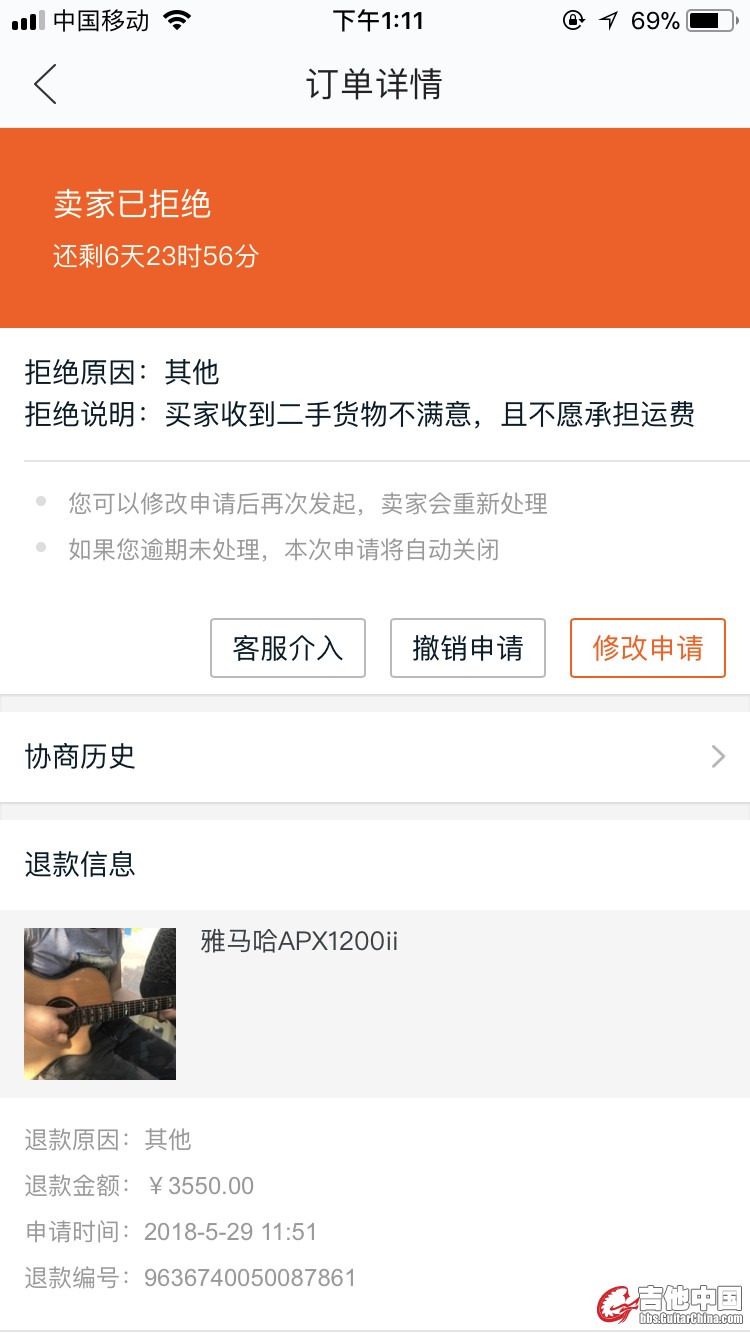The image size is (750, 1334).
Task: Open the 协商历史 row
Action: [x=375, y=757]
